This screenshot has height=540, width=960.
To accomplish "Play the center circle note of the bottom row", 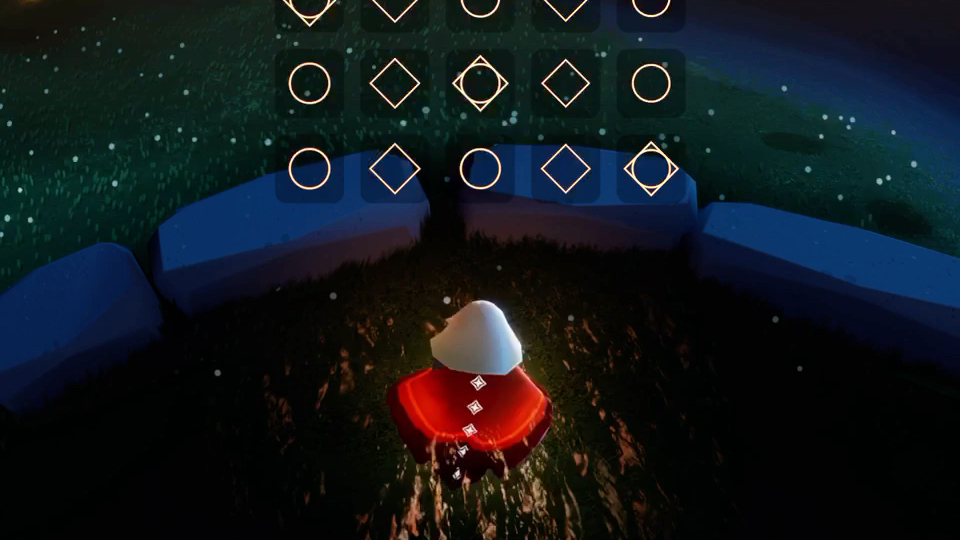I will [480, 168].
